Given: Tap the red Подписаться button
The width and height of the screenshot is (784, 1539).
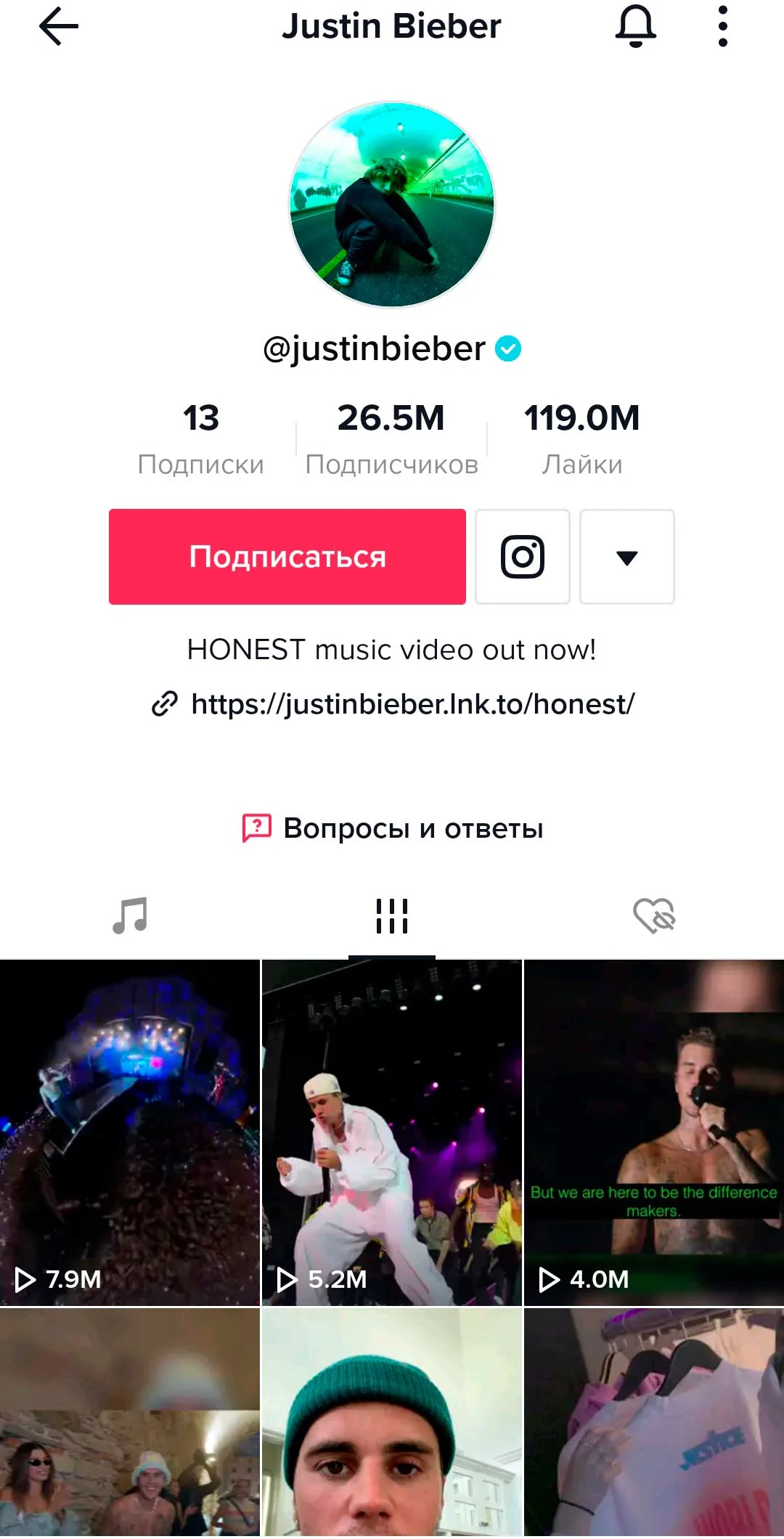Looking at the screenshot, I should 287,557.
